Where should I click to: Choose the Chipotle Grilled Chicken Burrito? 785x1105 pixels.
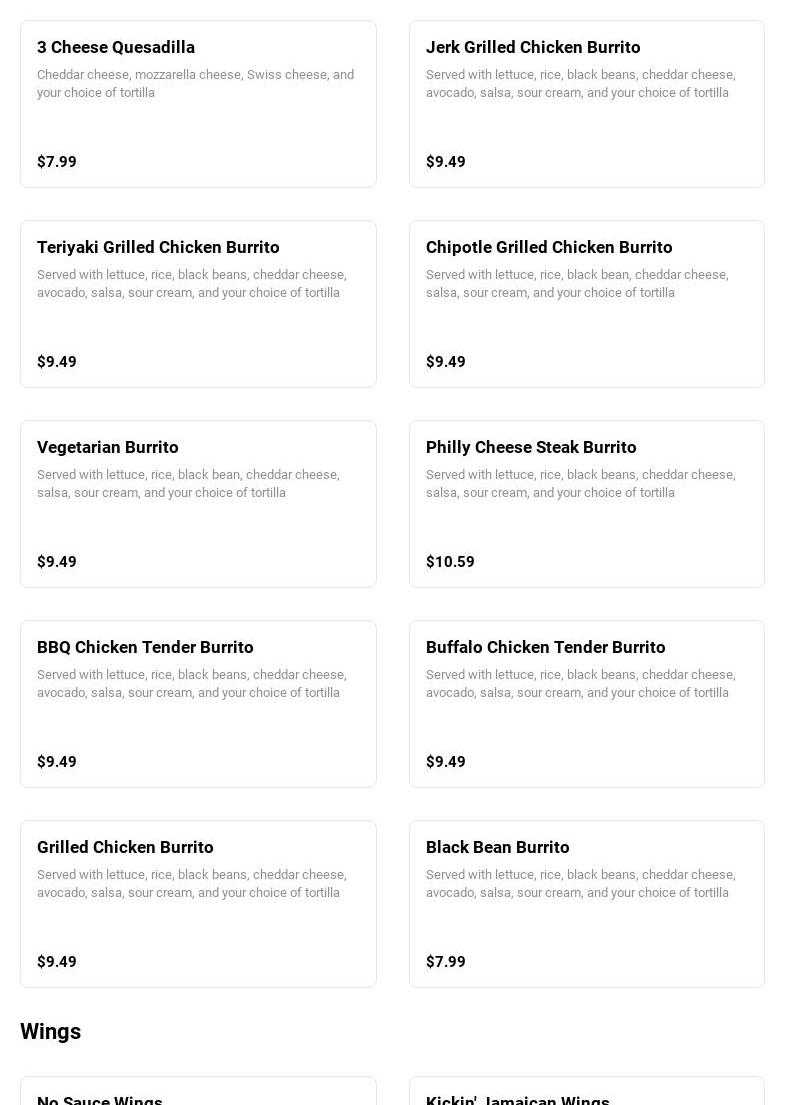pyautogui.click(x=587, y=304)
